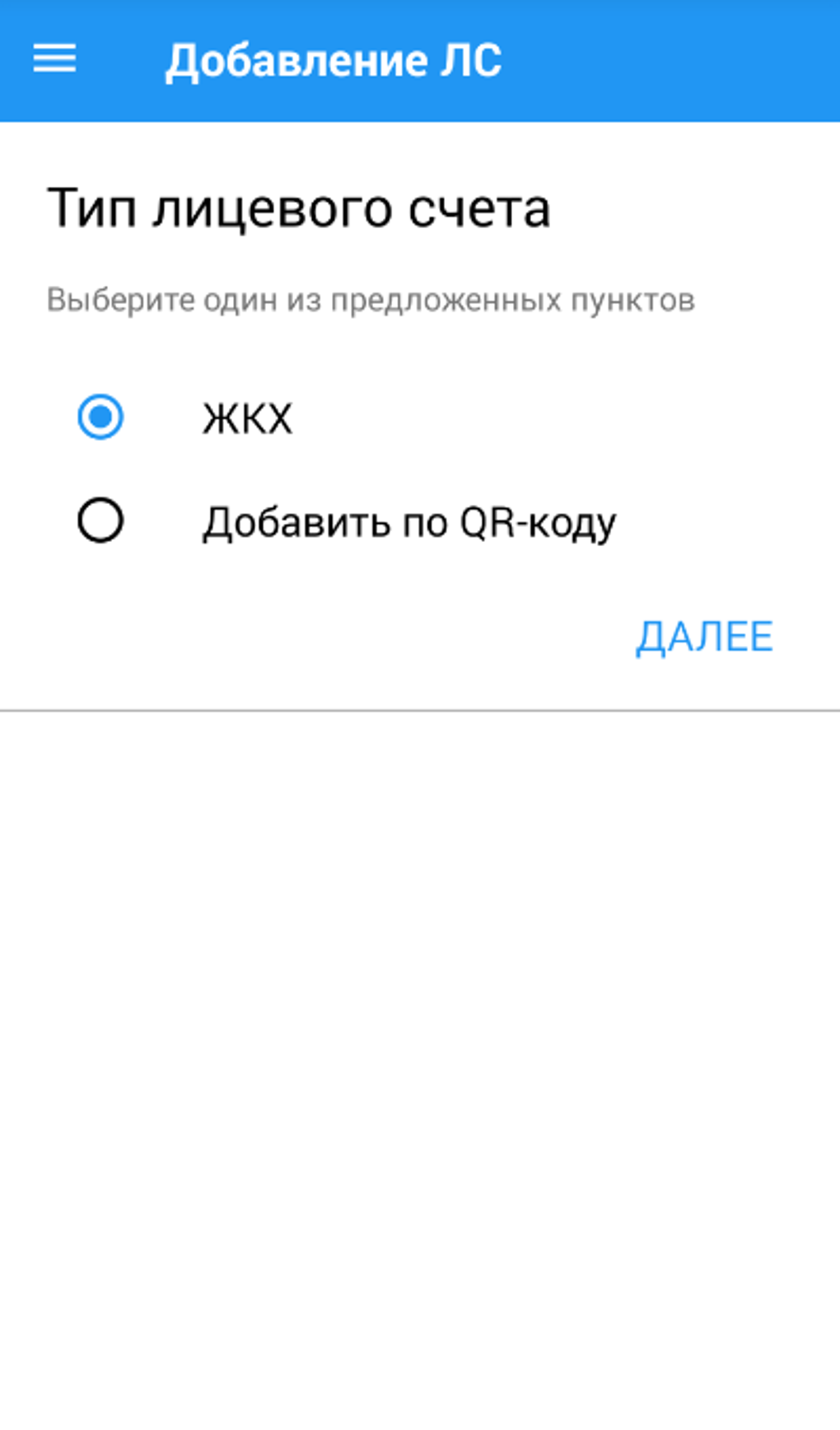The width and height of the screenshot is (840, 1430).
Task: Tap the ДАЛЕЕ button
Action: [704, 637]
